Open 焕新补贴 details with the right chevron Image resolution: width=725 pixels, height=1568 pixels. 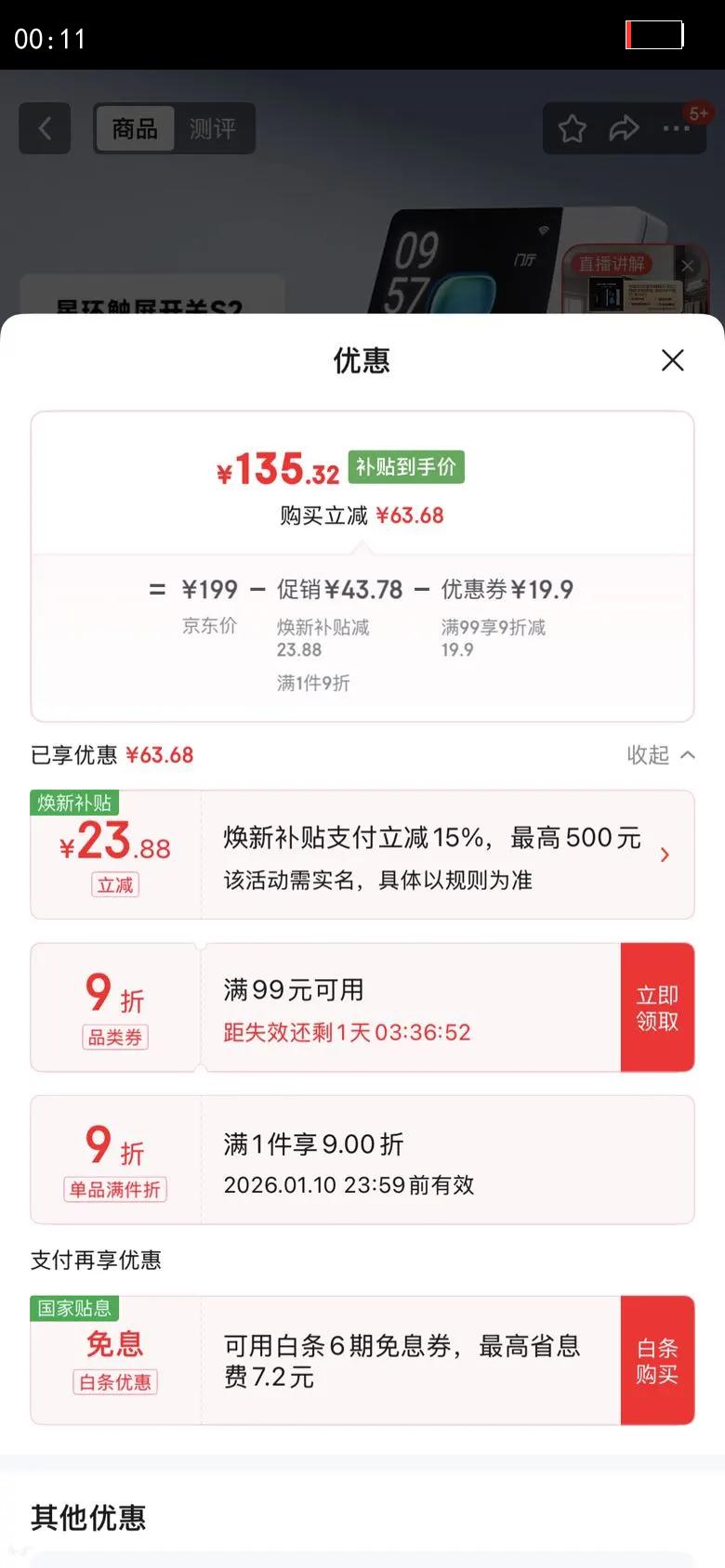pos(666,855)
